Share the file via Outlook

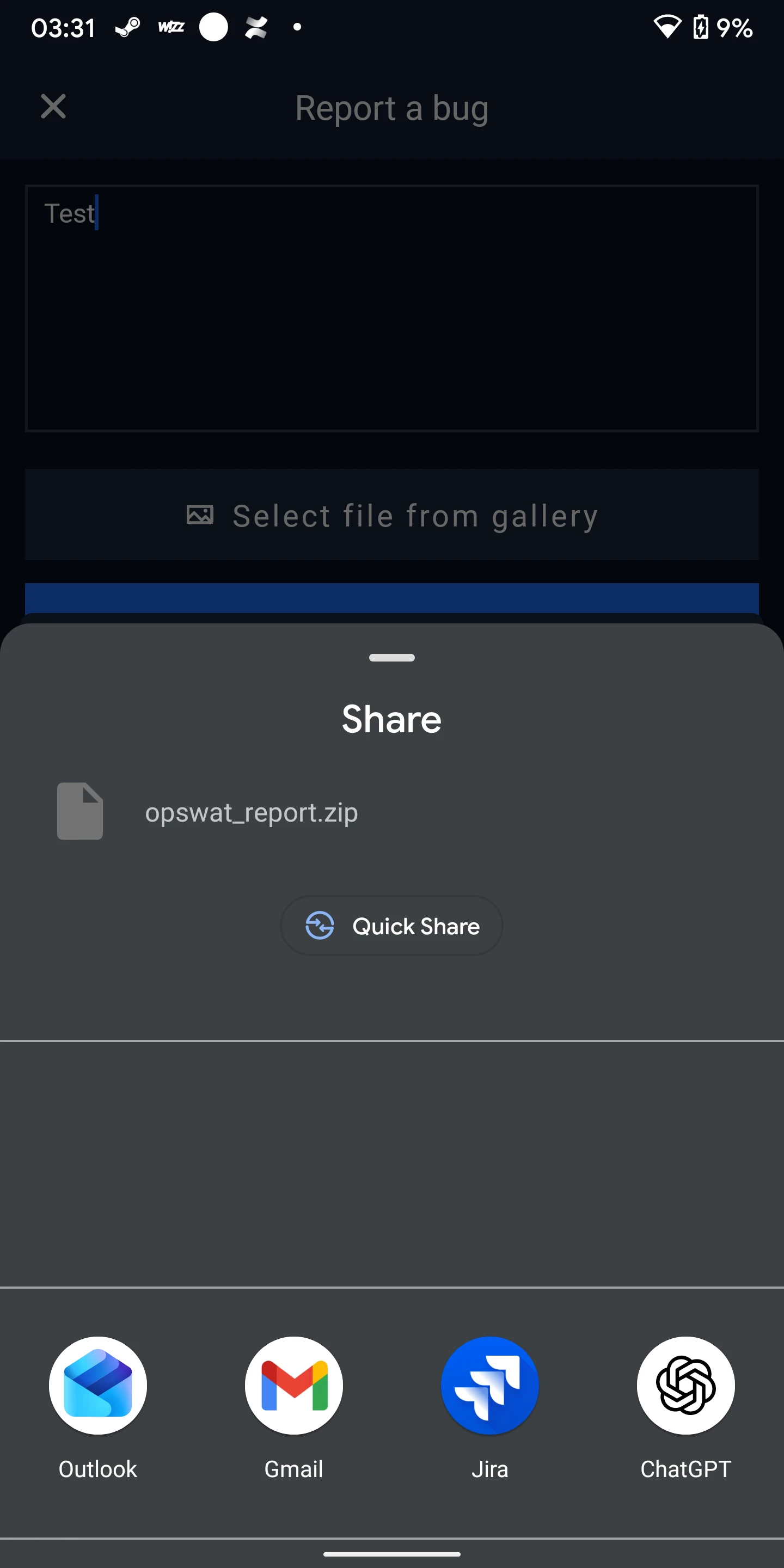tap(98, 1386)
